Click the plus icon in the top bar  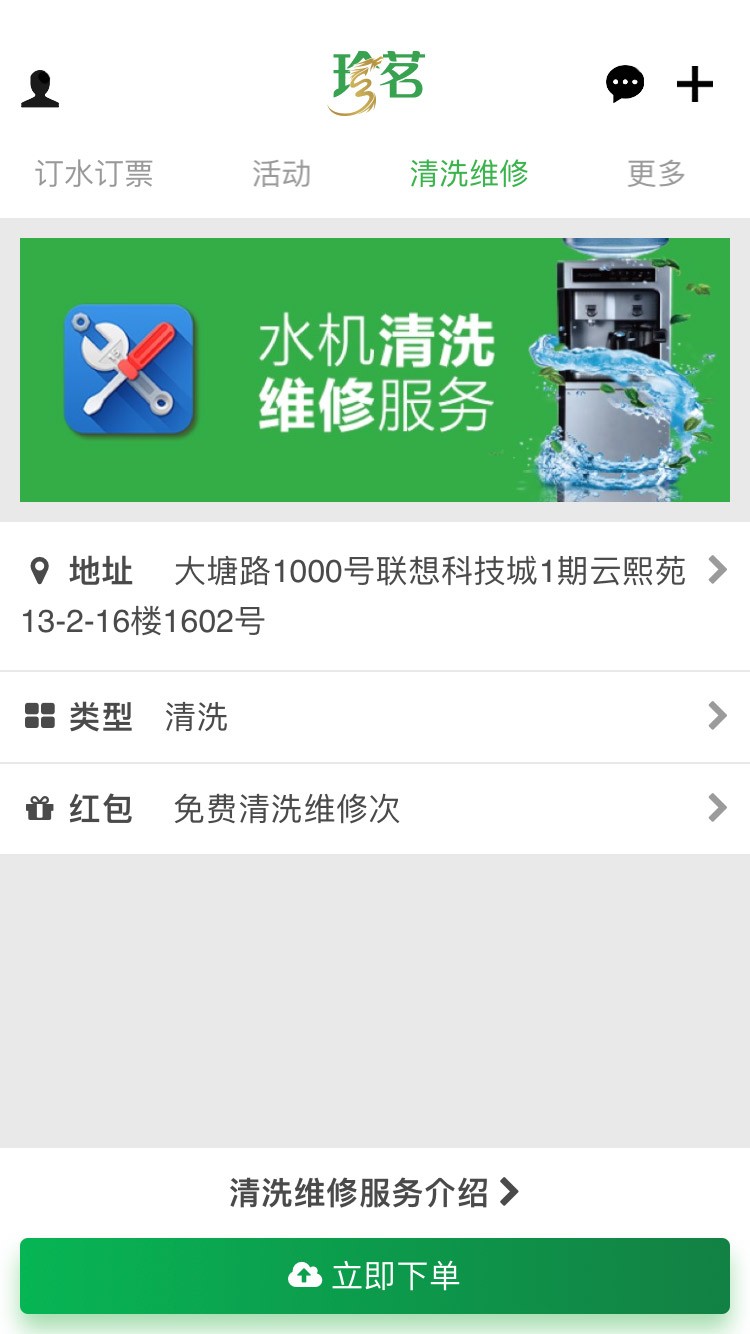694,85
